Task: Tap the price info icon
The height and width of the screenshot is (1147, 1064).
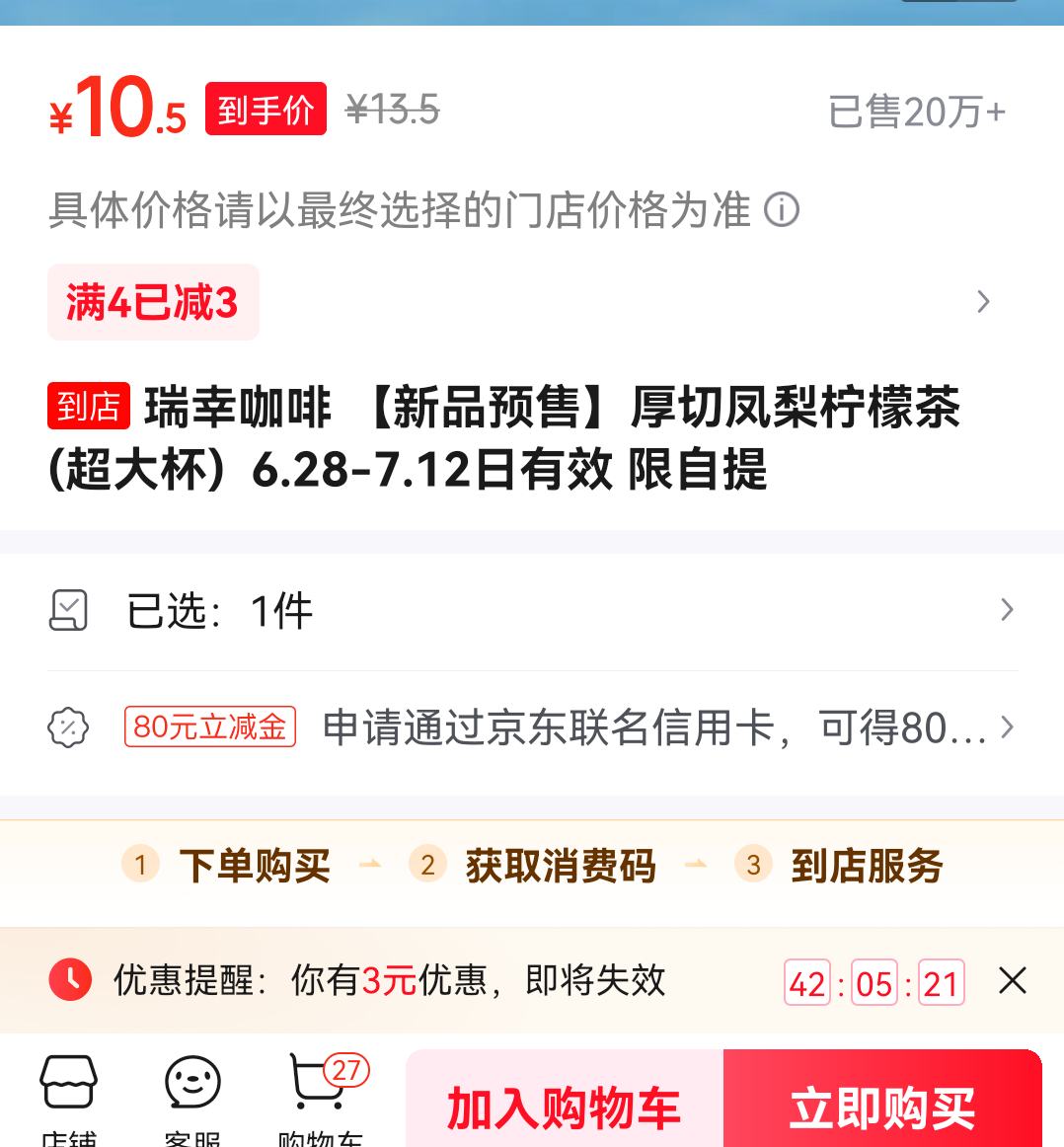Action: [782, 210]
